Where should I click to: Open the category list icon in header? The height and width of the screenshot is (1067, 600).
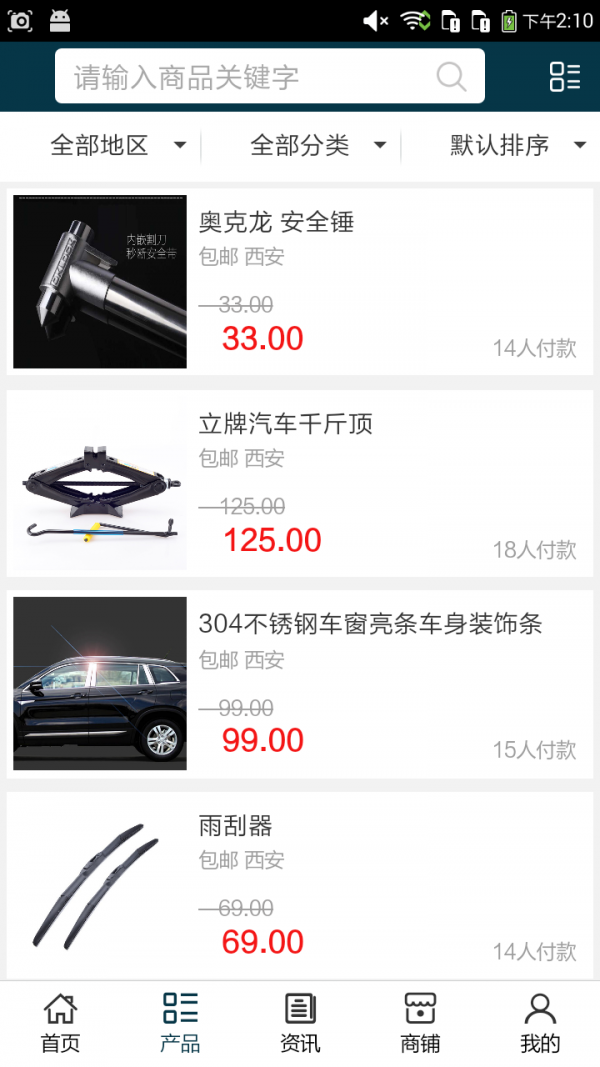pyautogui.click(x=564, y=77)
